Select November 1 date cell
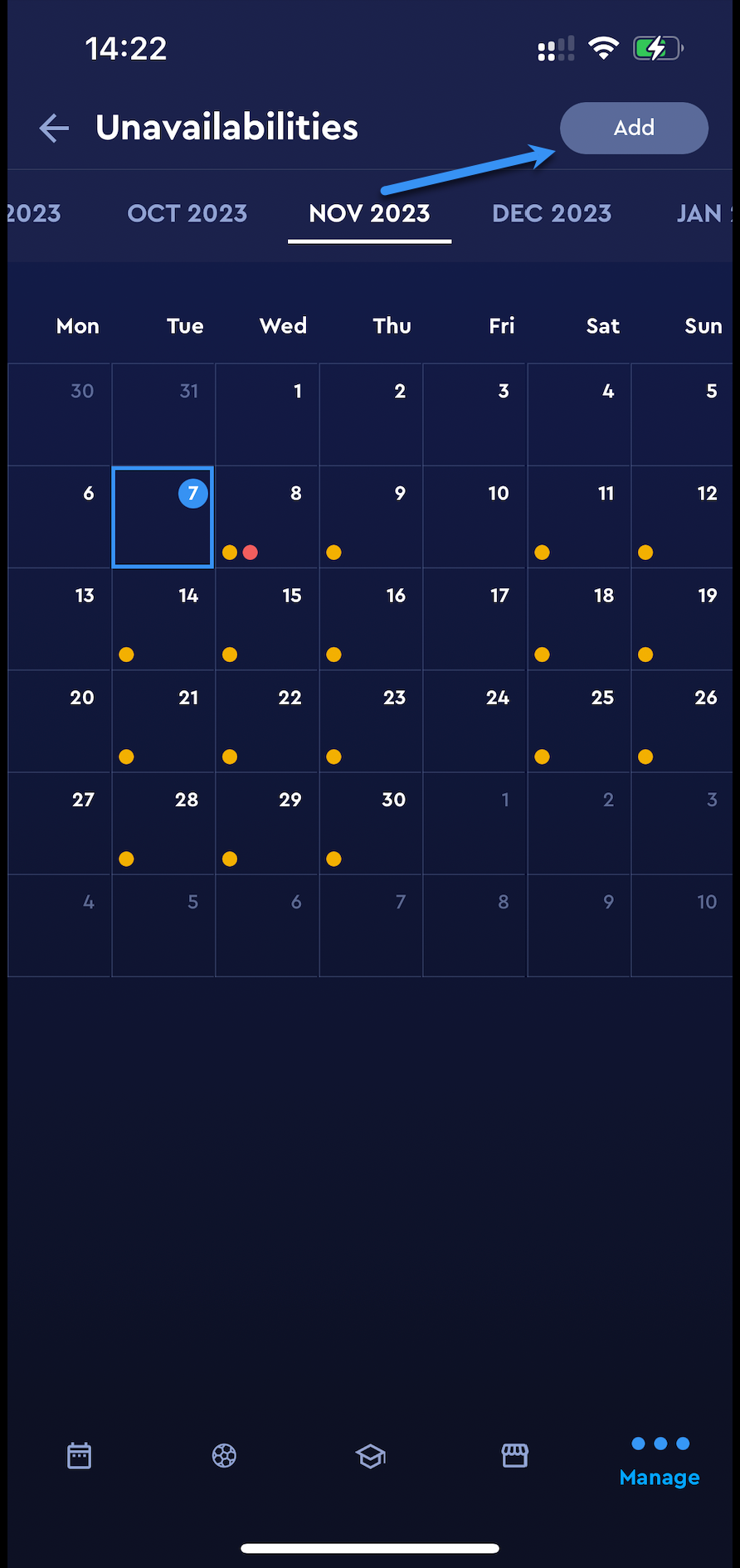Viewport: 740px width, 1568px height. point(267,414)
